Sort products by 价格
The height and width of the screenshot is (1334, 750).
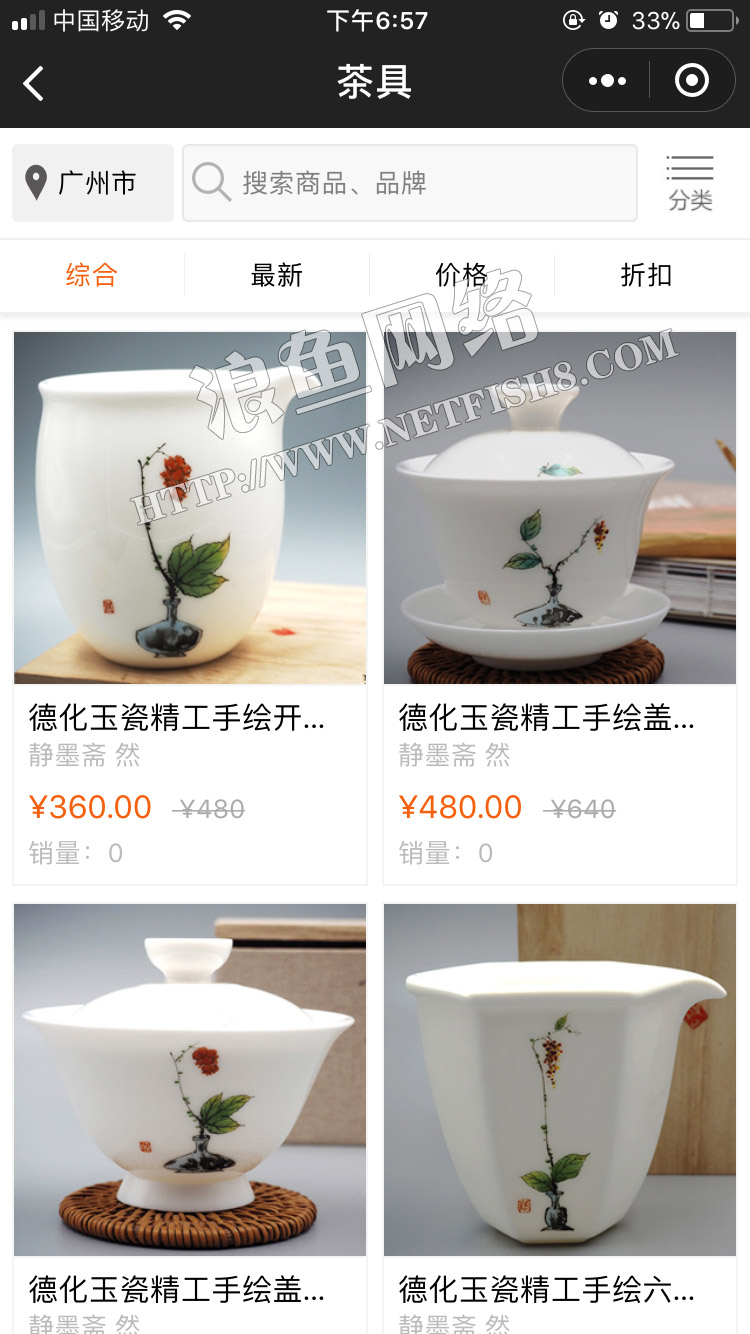(x=461, y=275)
